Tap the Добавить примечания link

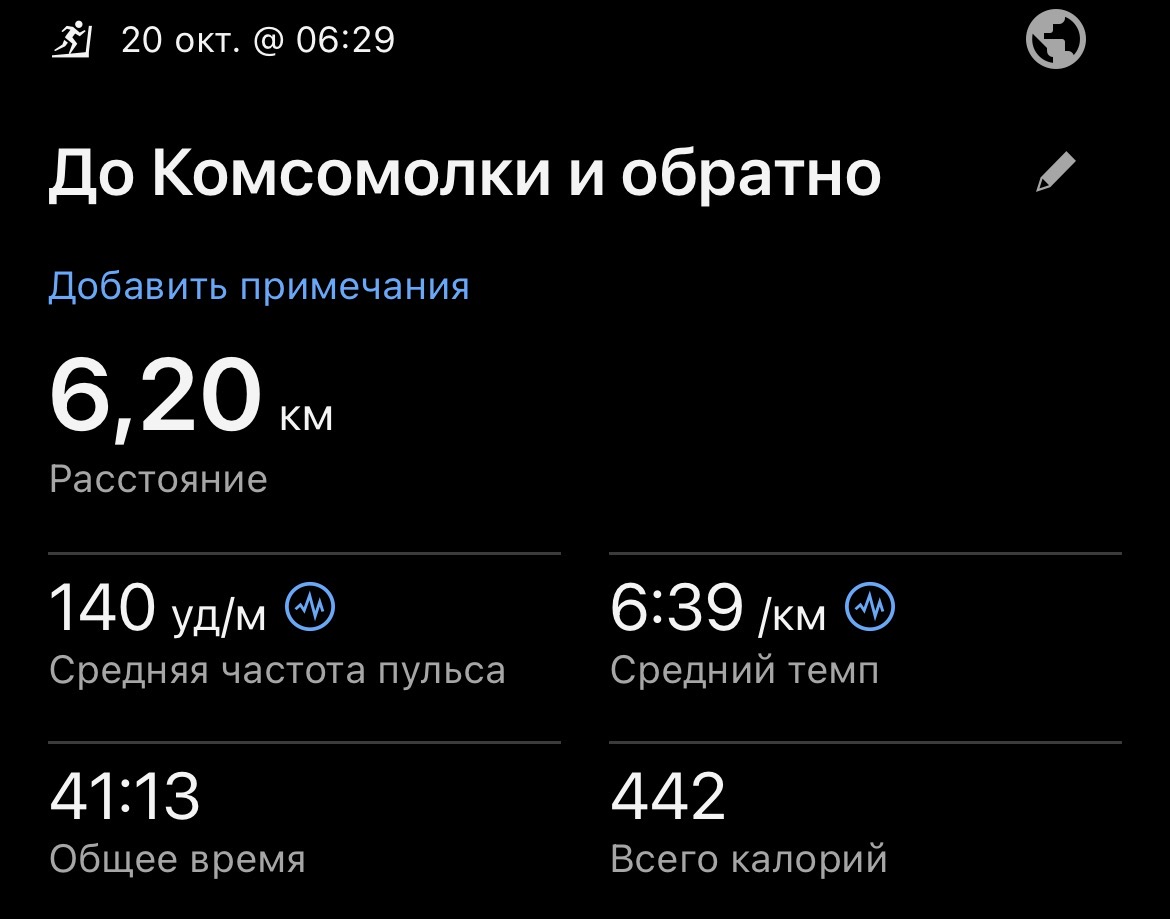(259, 286)
